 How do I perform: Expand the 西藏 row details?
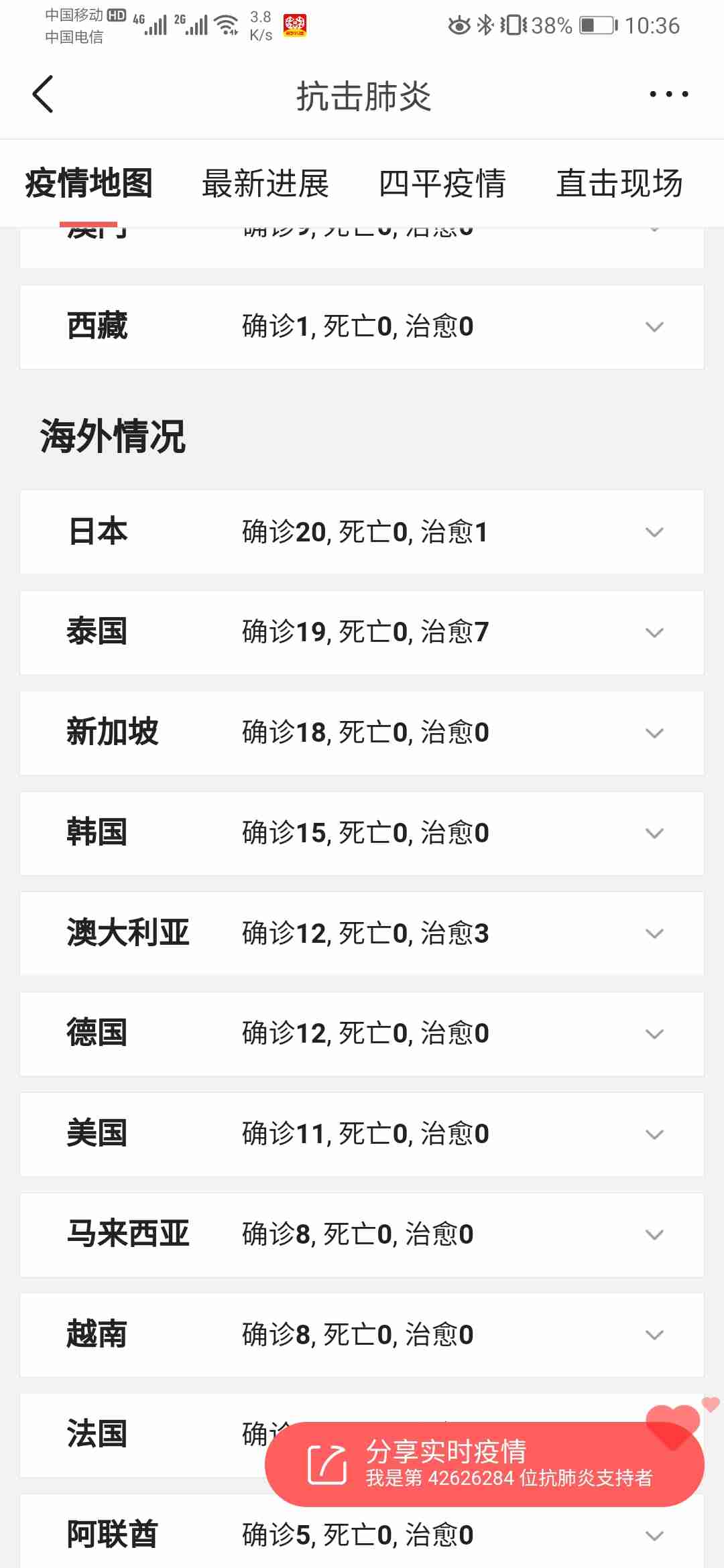[x=654, y=327]
